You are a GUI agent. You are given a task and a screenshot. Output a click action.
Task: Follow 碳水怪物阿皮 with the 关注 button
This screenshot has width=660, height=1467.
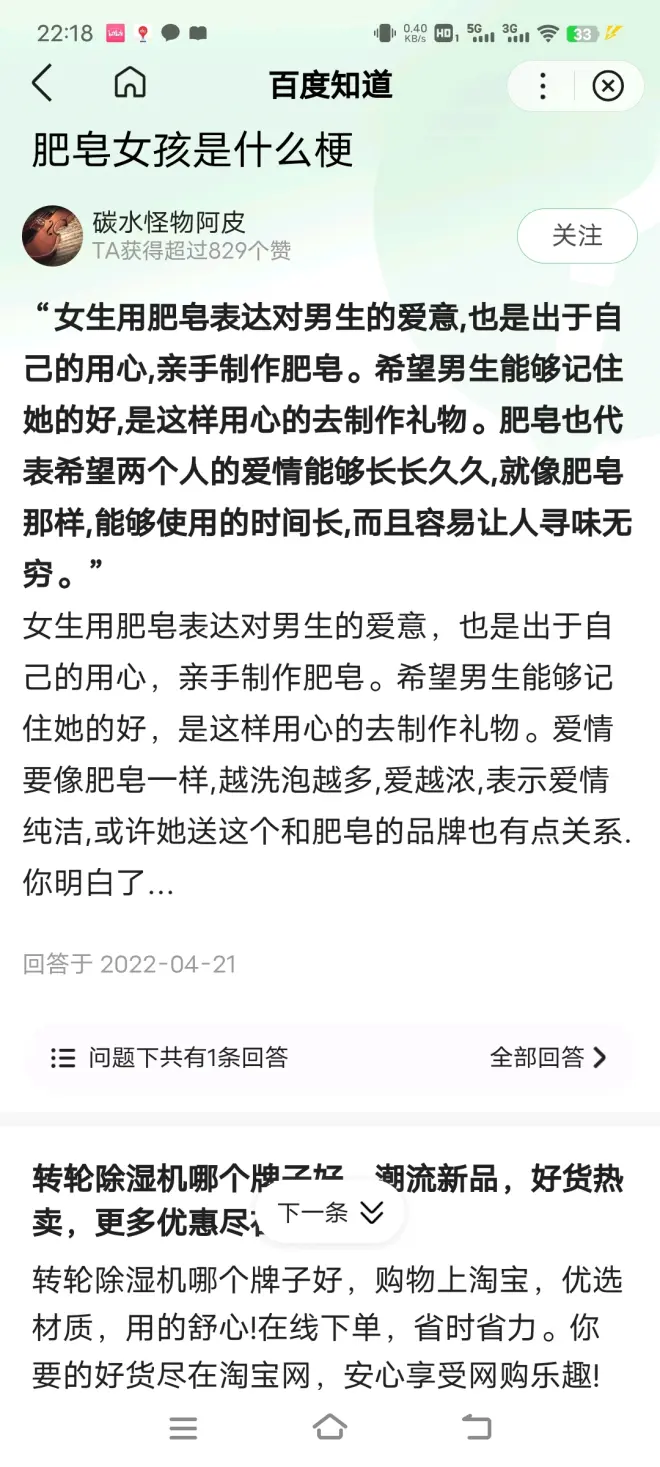(577, 236)
